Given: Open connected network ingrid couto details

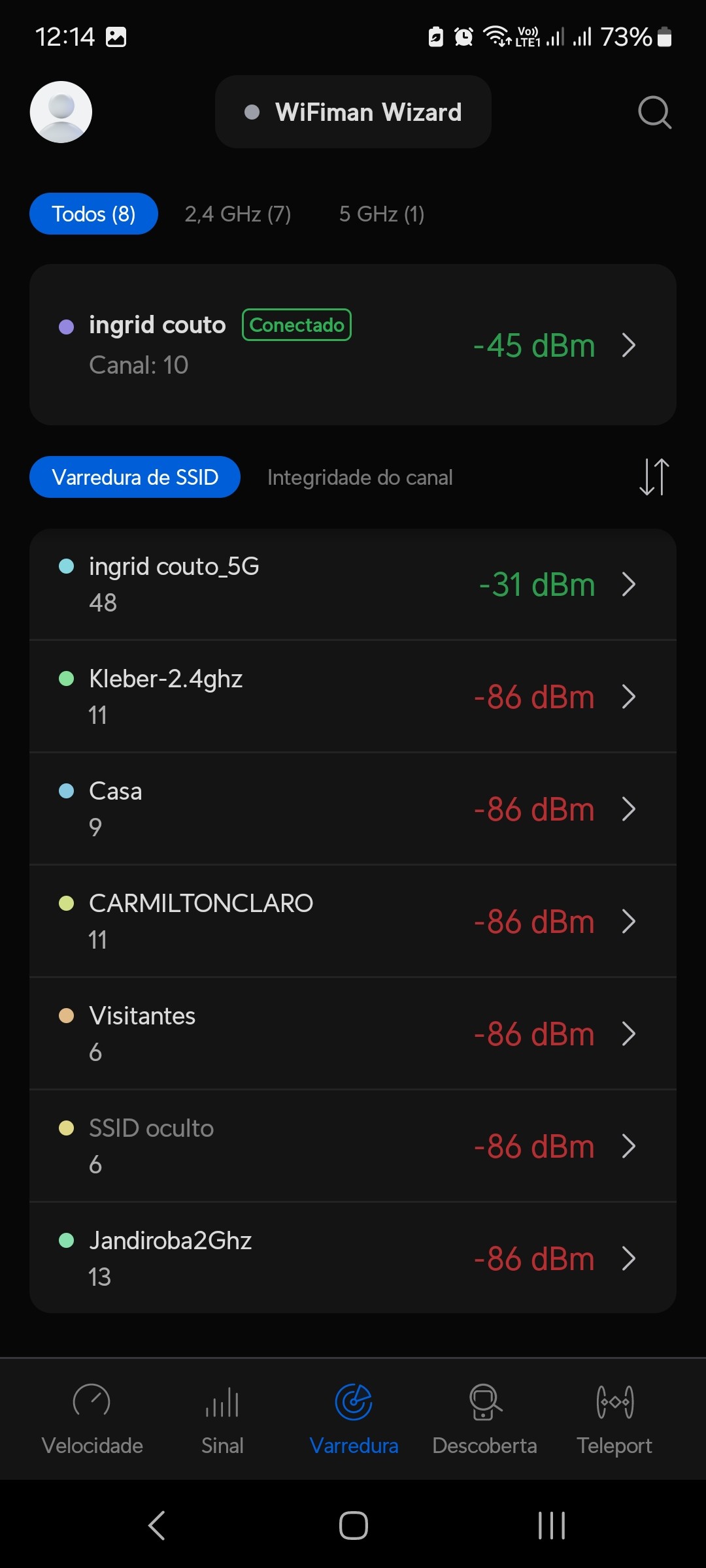Looking at the screenshot, I should [x=353, y=345].
